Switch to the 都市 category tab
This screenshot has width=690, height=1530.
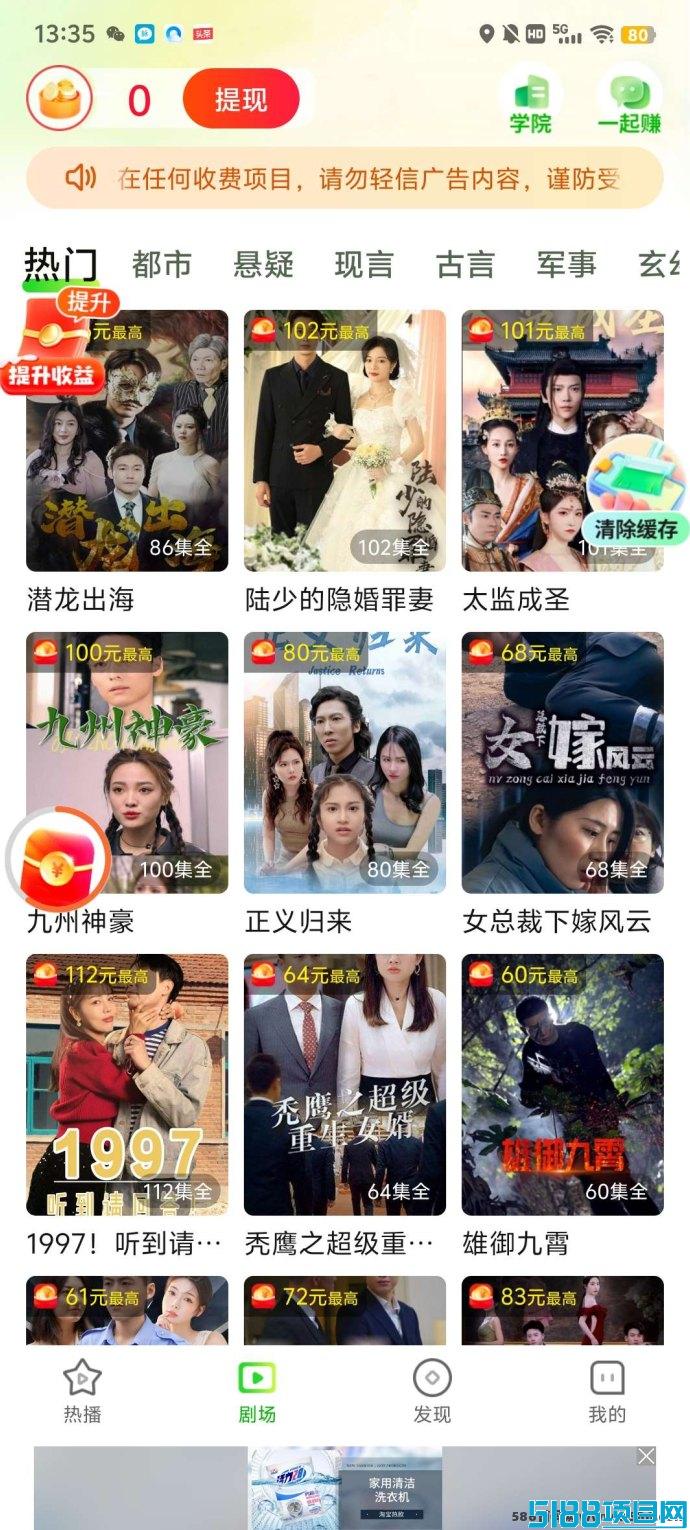tap(162, 264)
